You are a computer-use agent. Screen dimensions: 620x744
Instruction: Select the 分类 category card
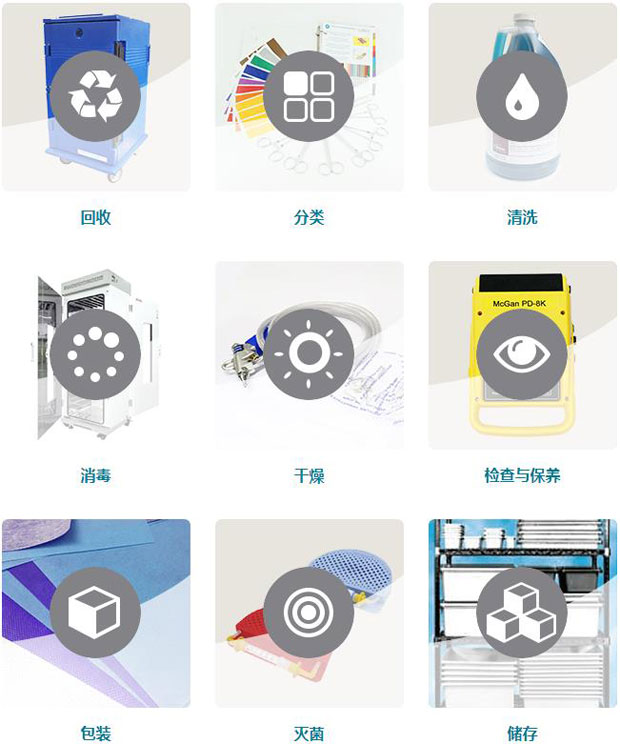pyautogui.click(x=309, y=97)
